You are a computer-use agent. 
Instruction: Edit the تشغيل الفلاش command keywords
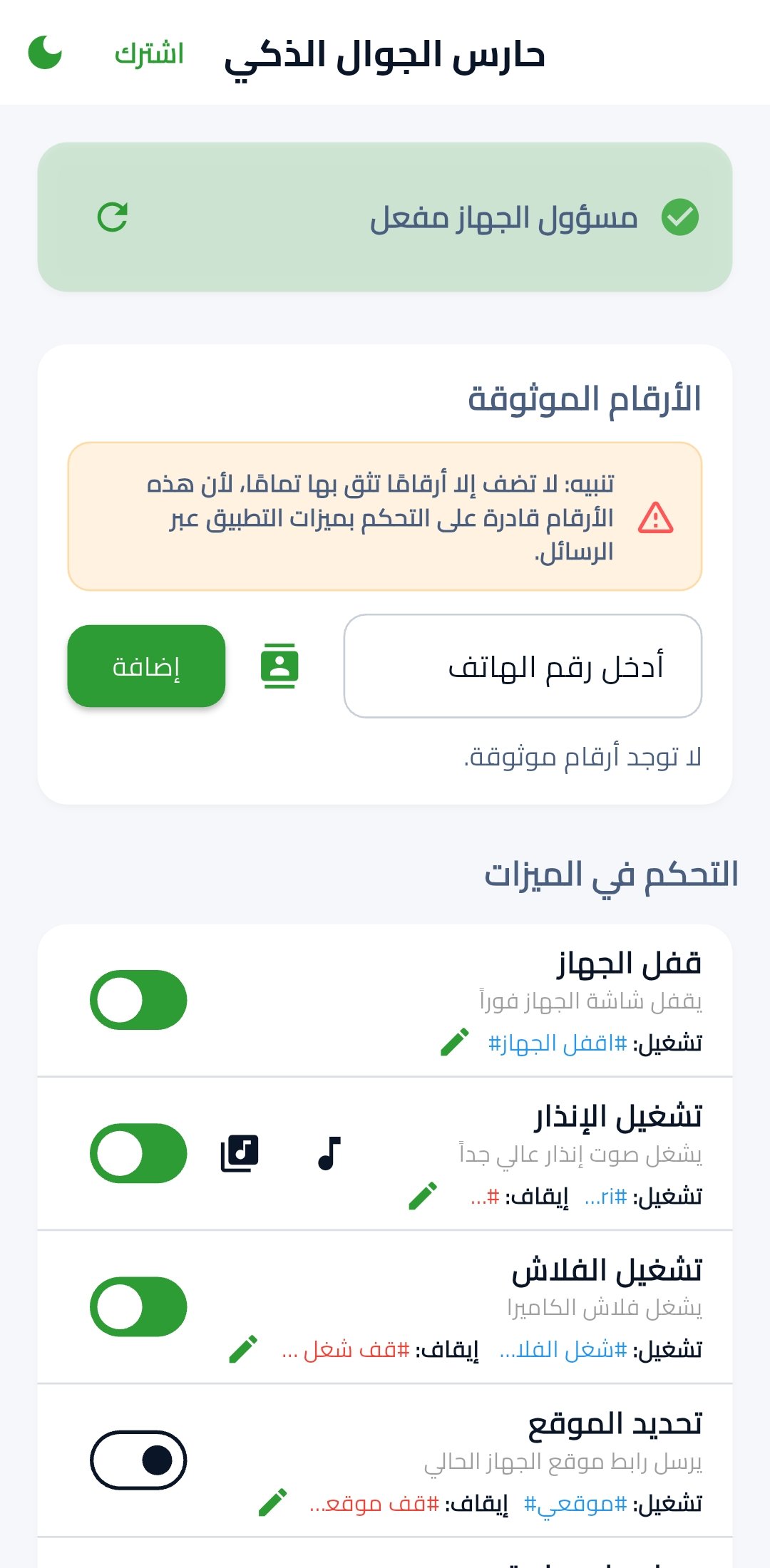(243, 1349)
